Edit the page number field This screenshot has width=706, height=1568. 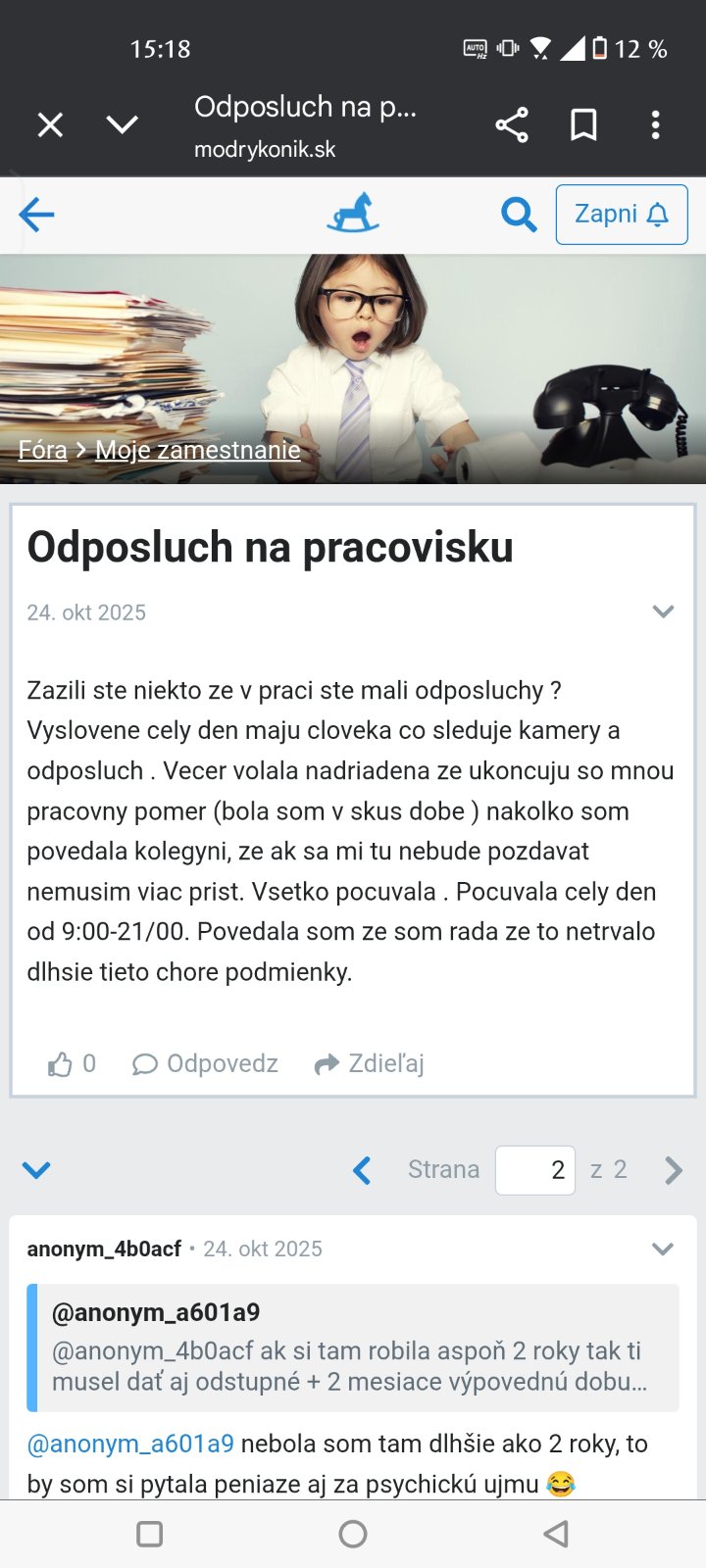click(534, 1170)
